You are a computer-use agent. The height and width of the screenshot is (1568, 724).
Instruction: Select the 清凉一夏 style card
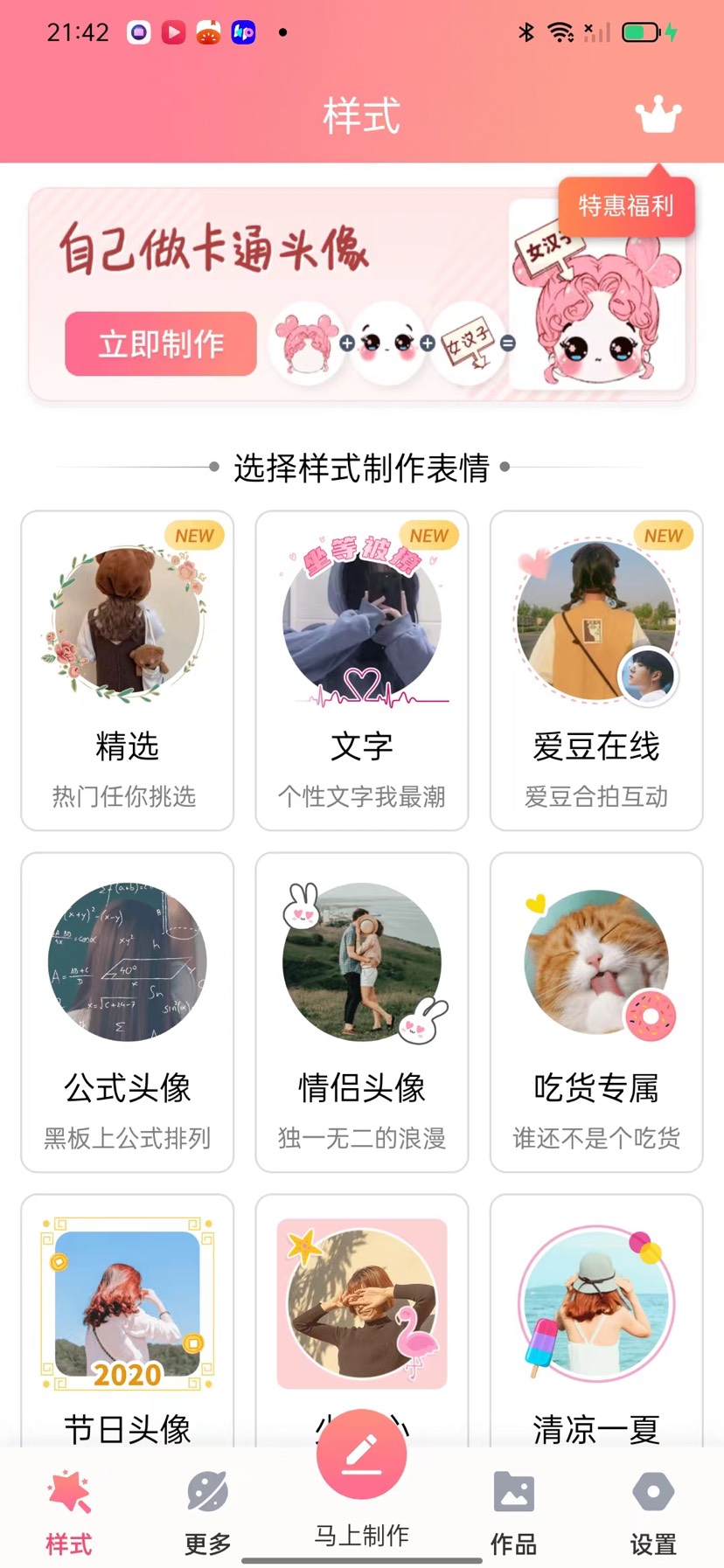pyautogui.click(x=596, y=1320)
